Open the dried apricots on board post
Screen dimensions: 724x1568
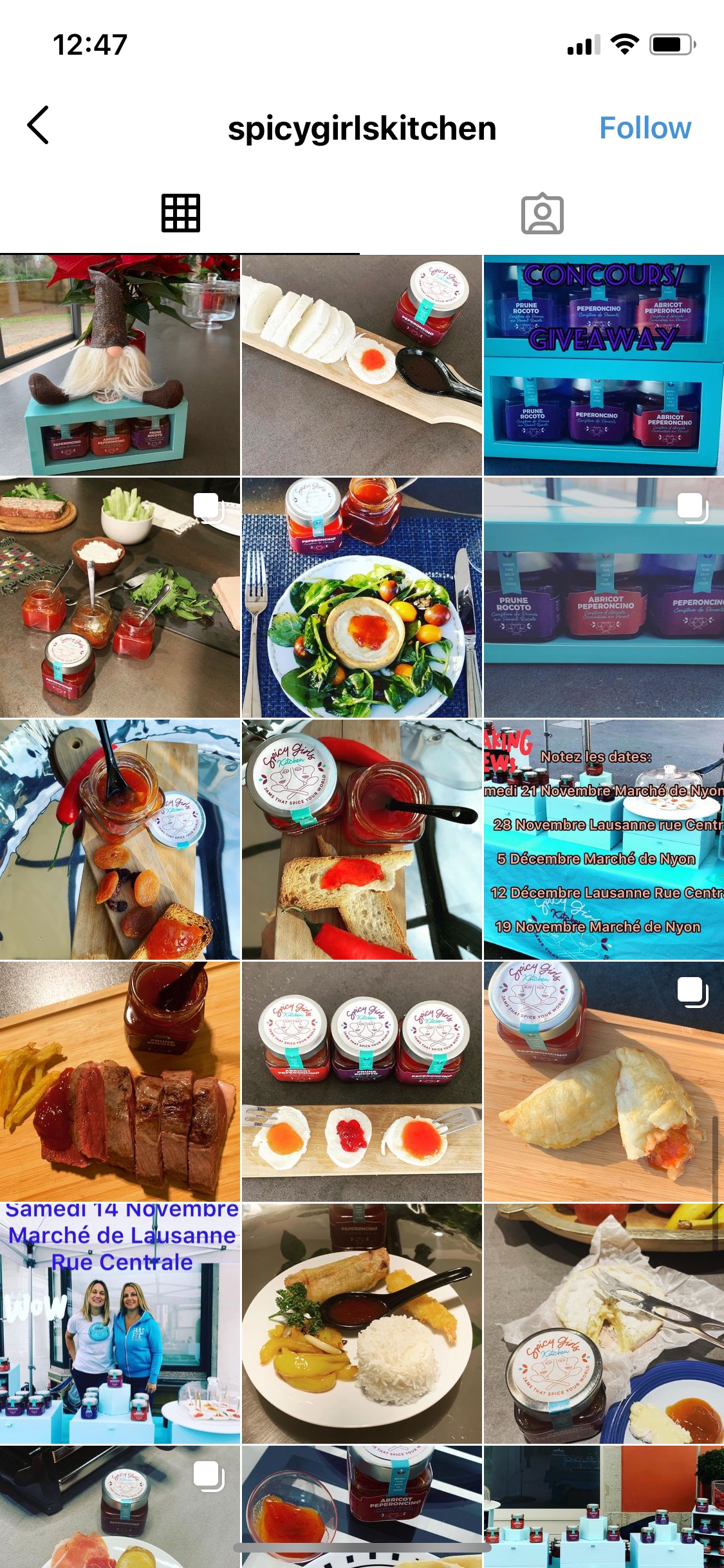(120, 839)
